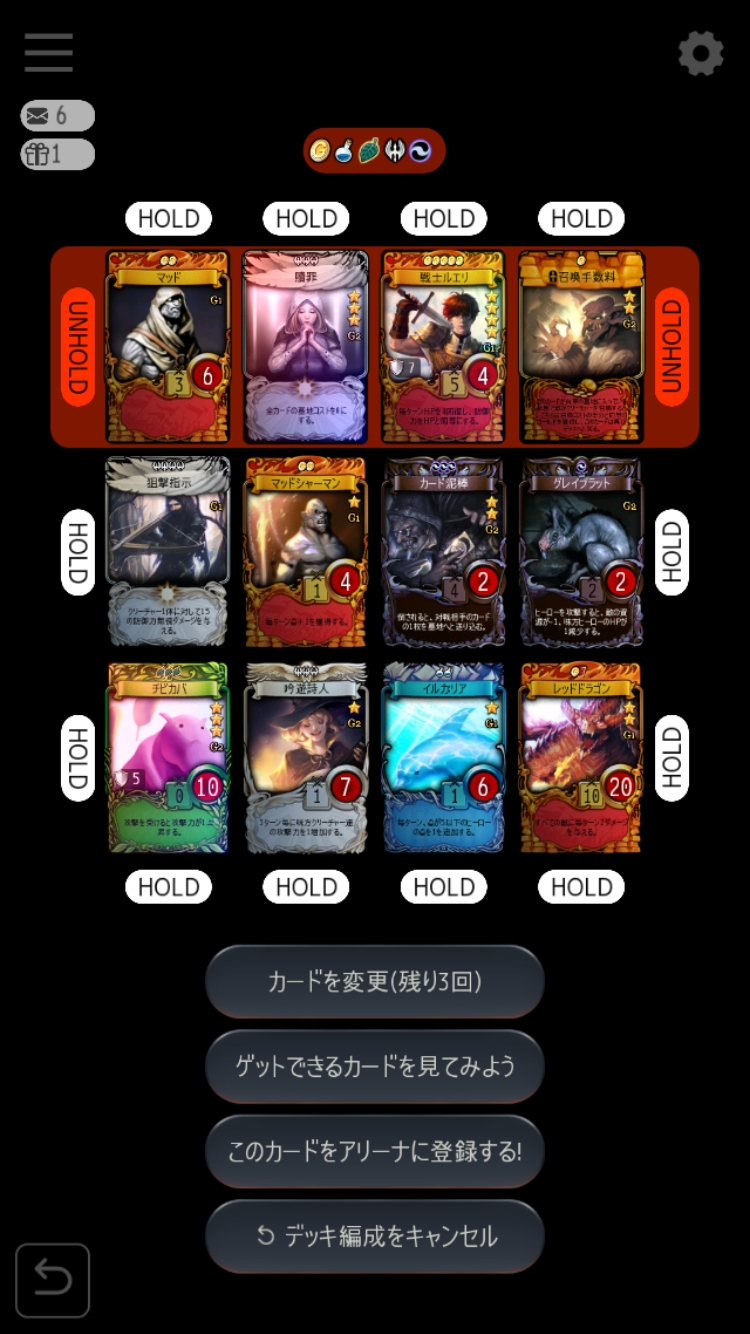This screenshot has width=750, height=1334.
Task: Tap the HOLD button above マッド card
Action: tap(169, 218)
